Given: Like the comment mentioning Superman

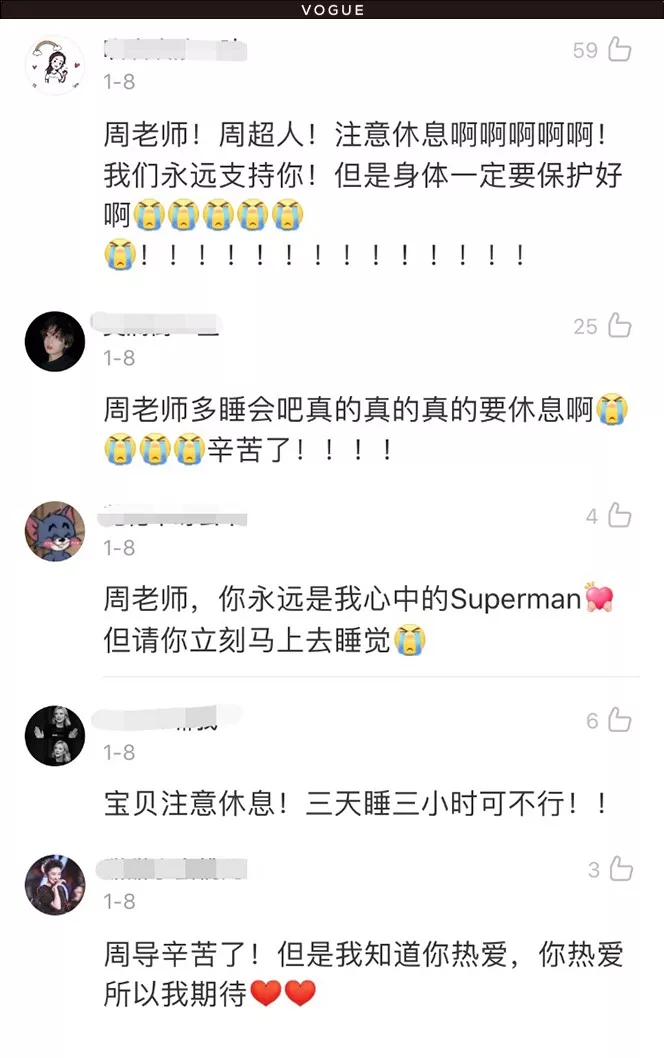Looking at the screenshot, I should [x=620, y=515].
